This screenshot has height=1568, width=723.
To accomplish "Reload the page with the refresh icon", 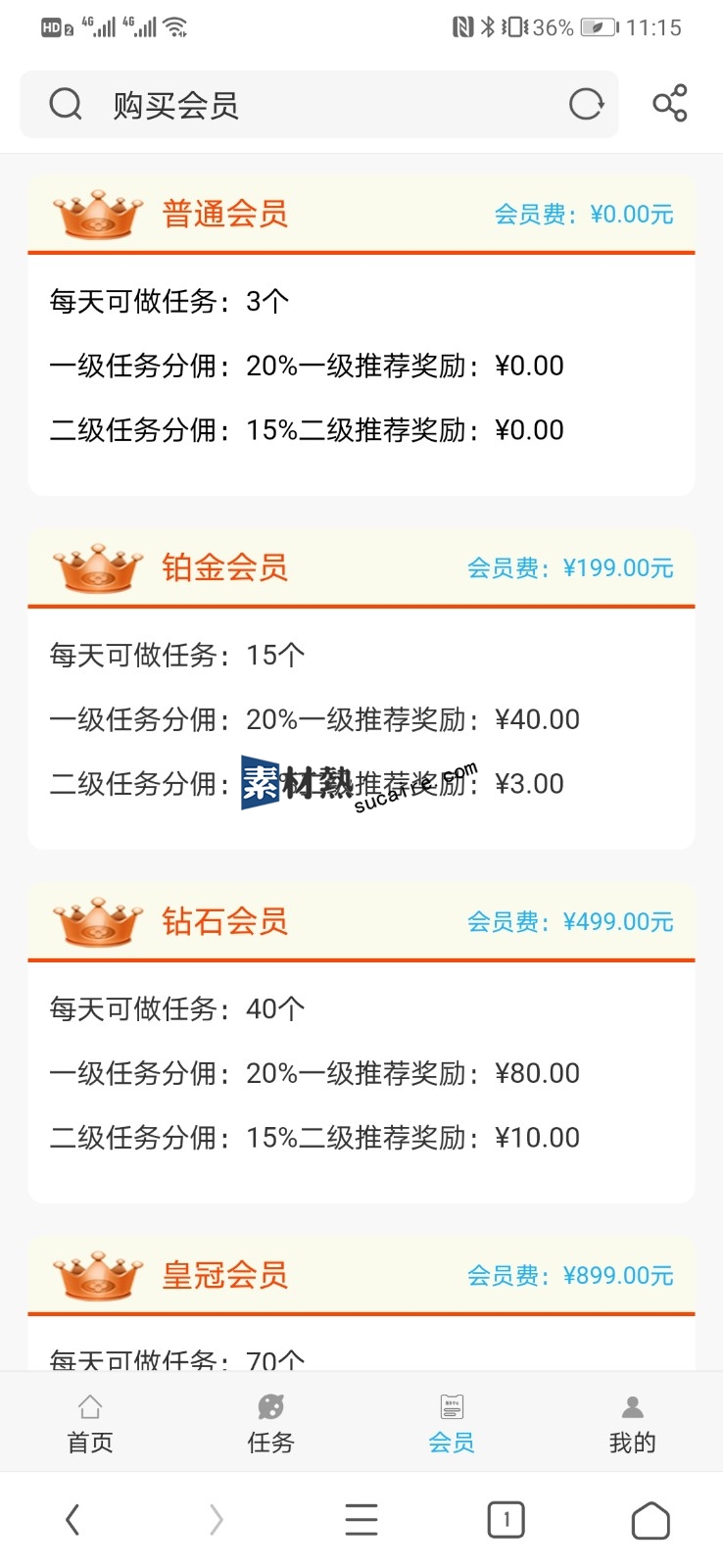I will (x=586, y=104).
